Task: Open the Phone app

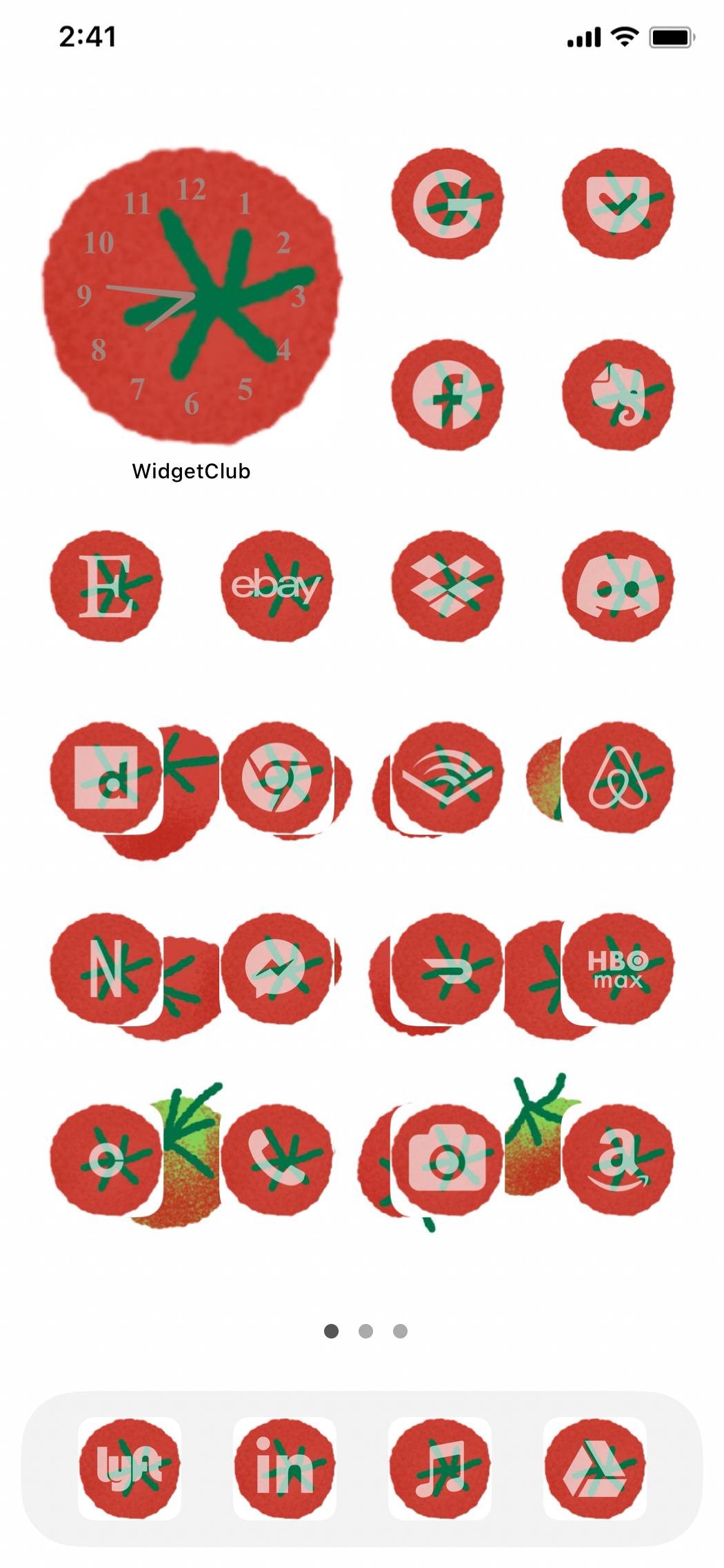Action: click(276, 1160)
